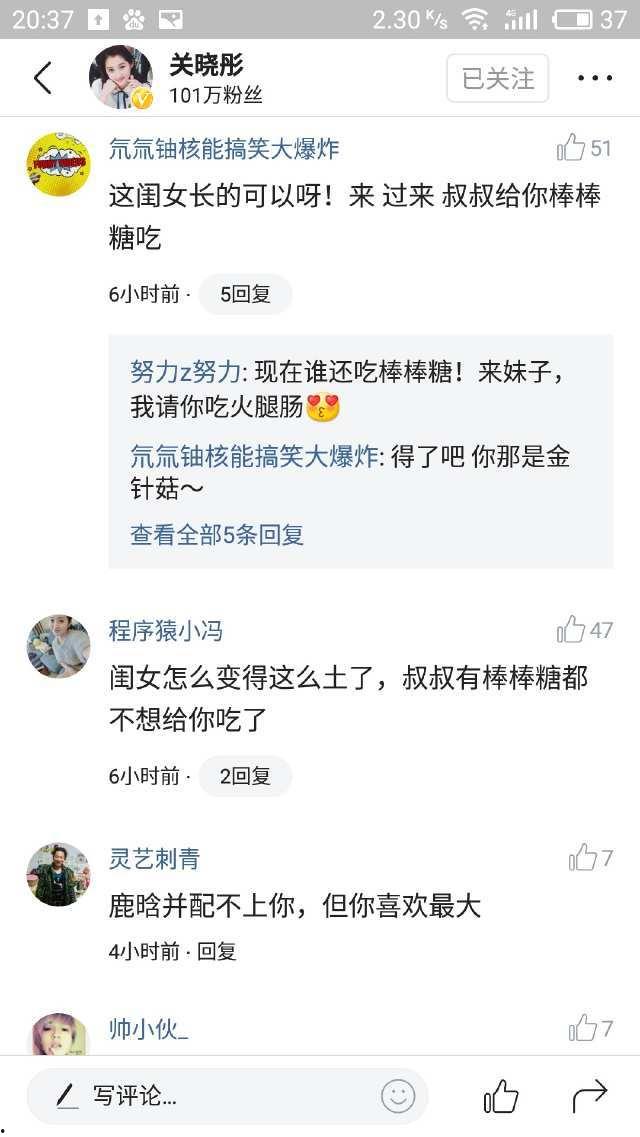Open the overflow menu in header
640x1137 pixels.
594,78
